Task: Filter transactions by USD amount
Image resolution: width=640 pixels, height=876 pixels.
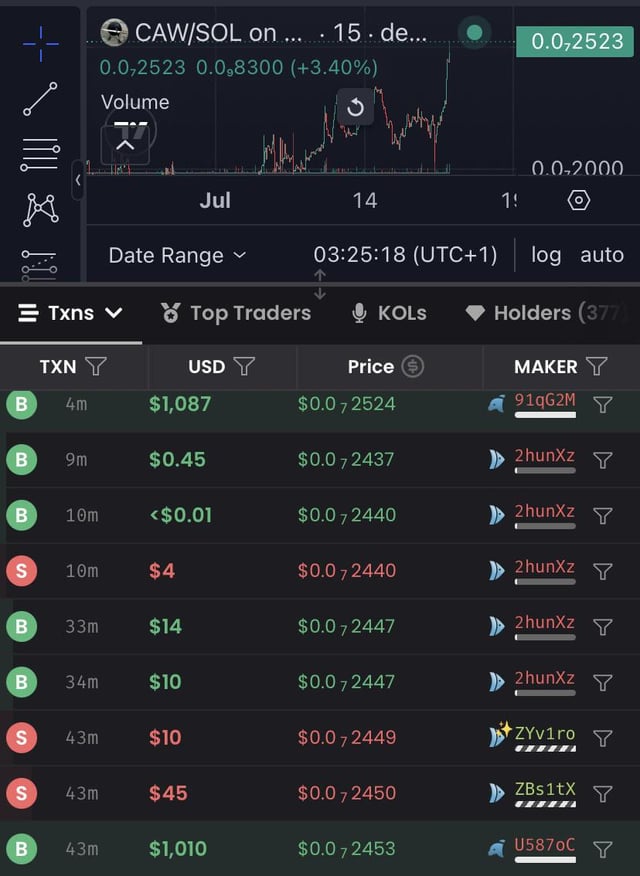Action: coord(244,367)
